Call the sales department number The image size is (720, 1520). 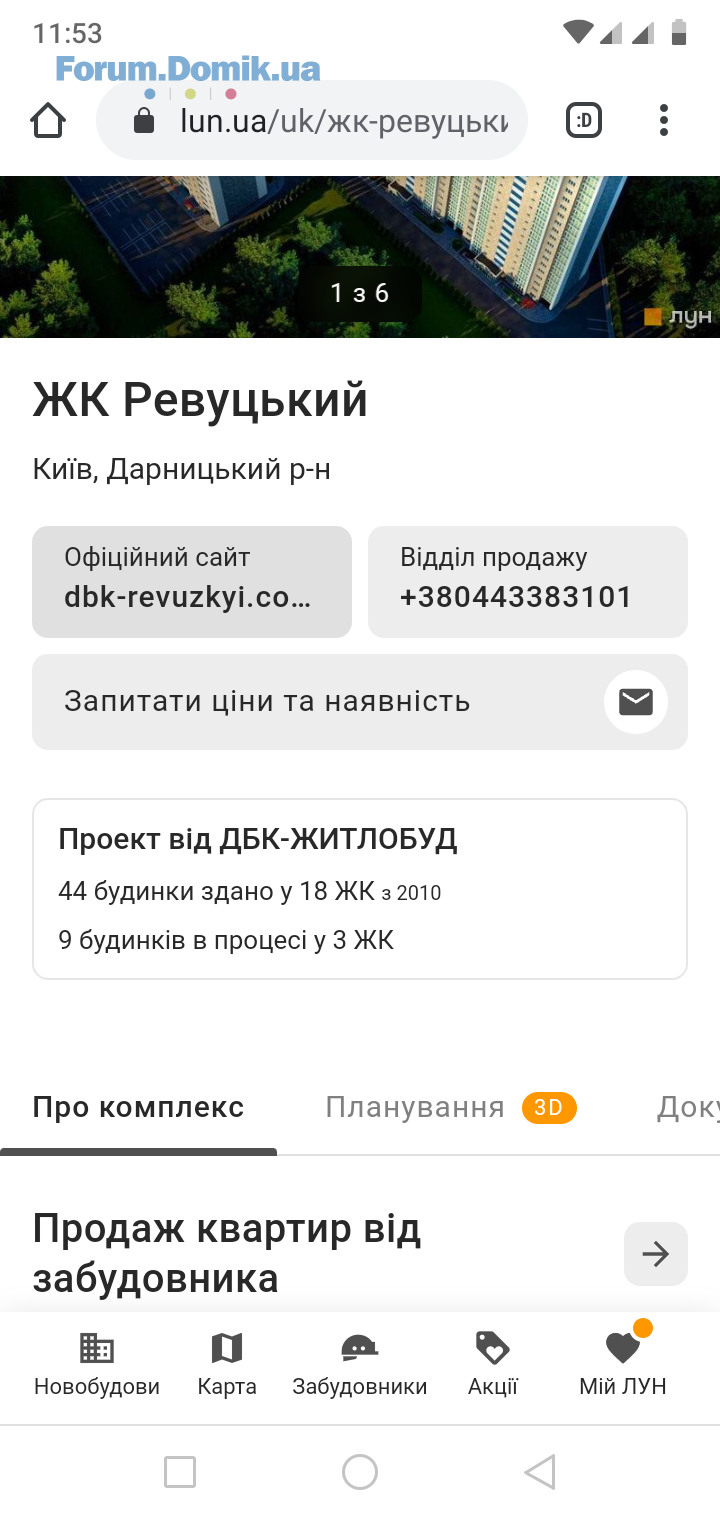point(528,582)
